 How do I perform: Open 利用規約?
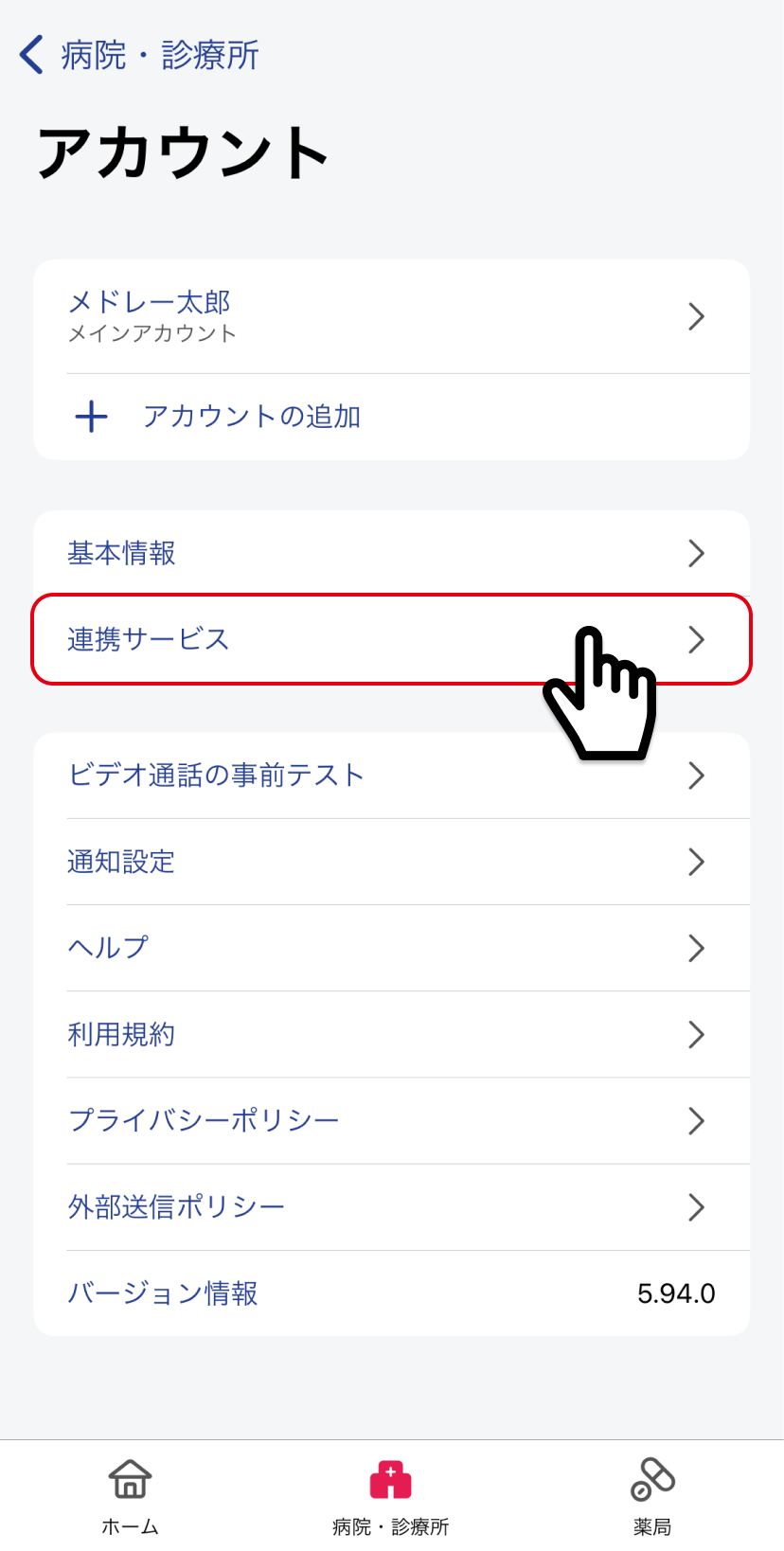[x=392, y=1034]
